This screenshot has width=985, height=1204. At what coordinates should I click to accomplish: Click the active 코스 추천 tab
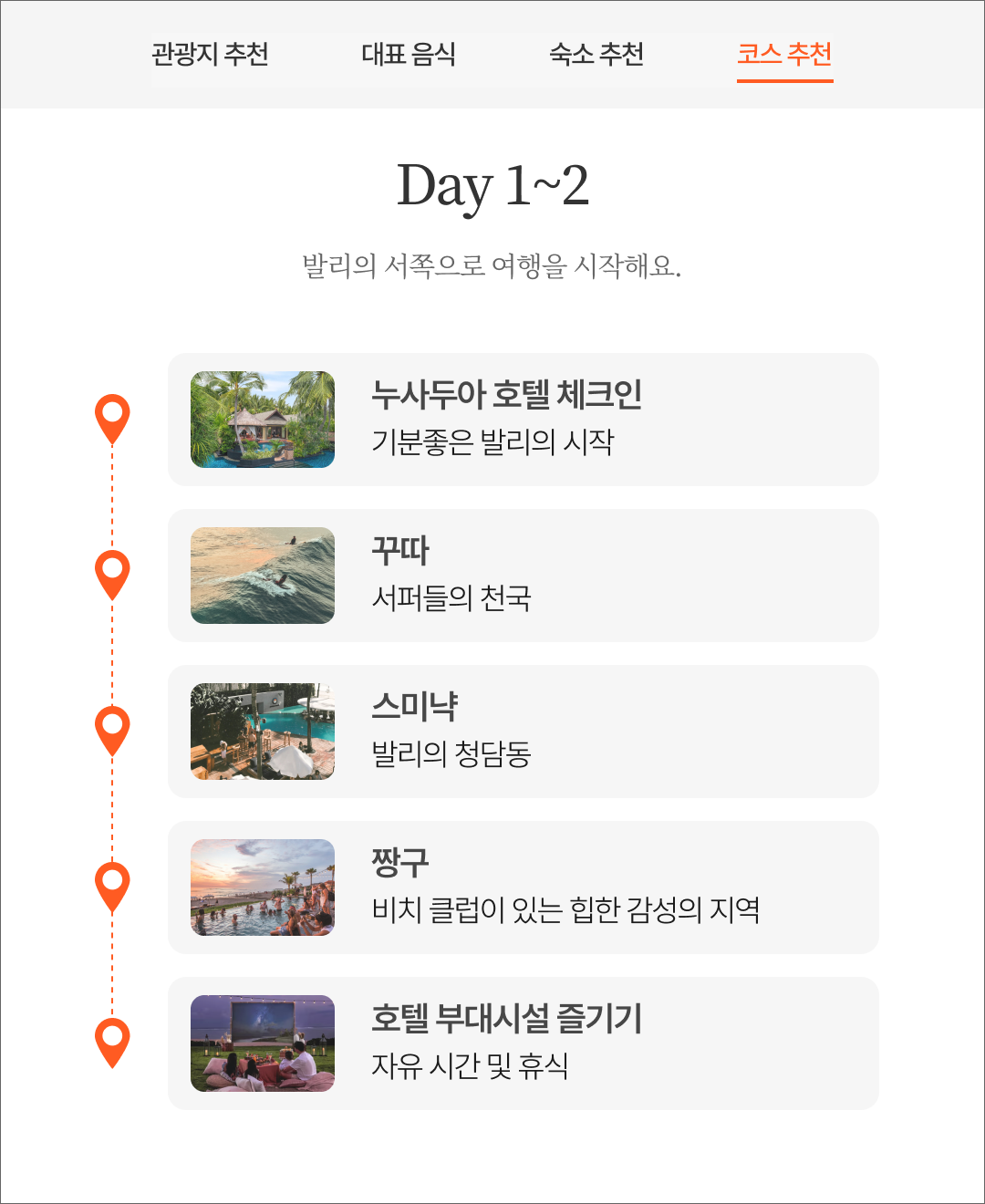click(x=786, y=56)
